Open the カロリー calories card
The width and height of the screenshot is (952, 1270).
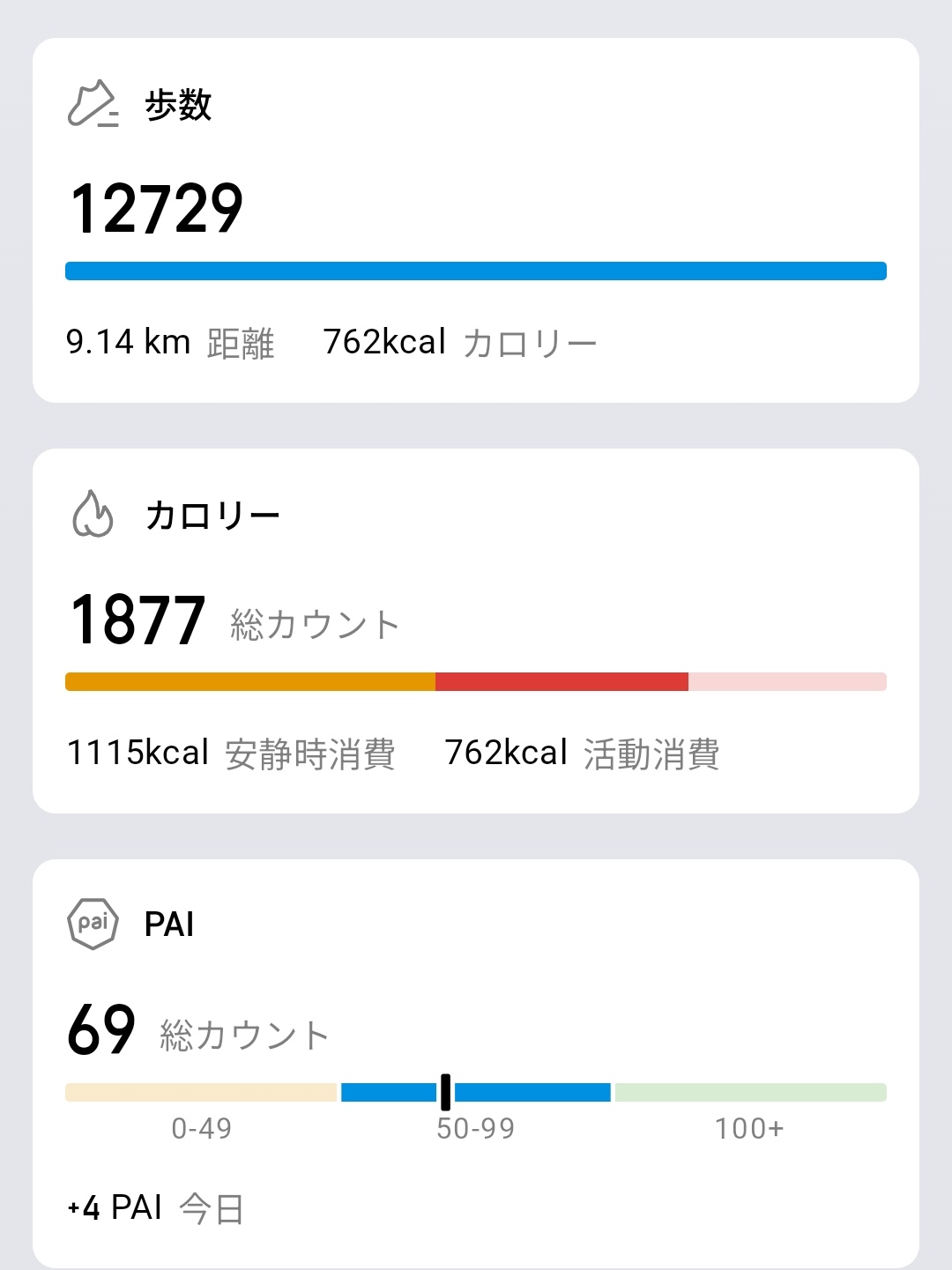[476, 630]
